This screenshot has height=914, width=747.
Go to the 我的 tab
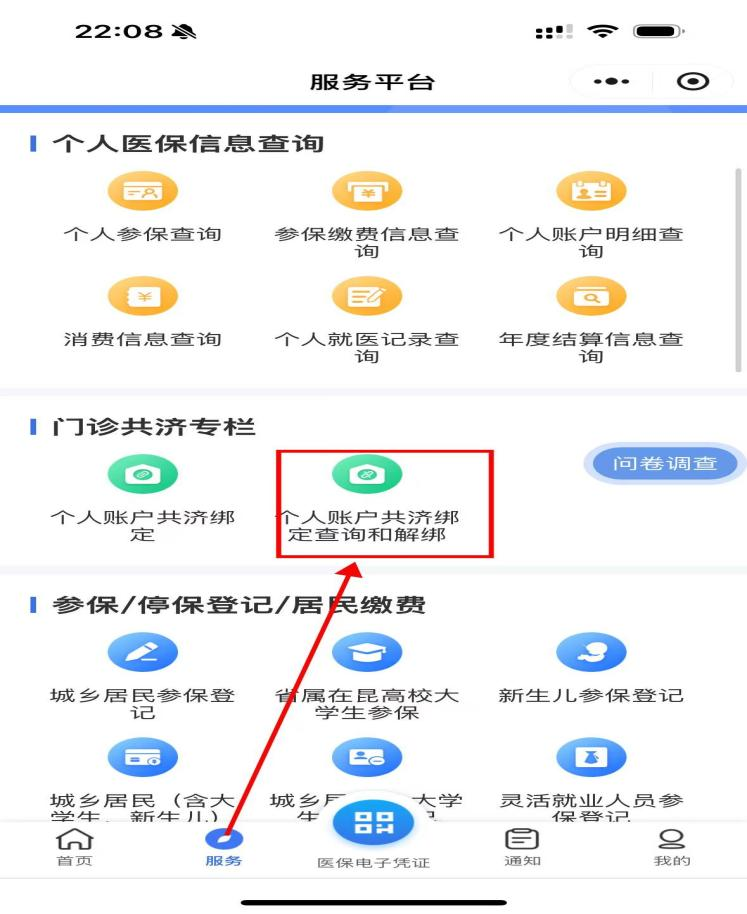671,846
